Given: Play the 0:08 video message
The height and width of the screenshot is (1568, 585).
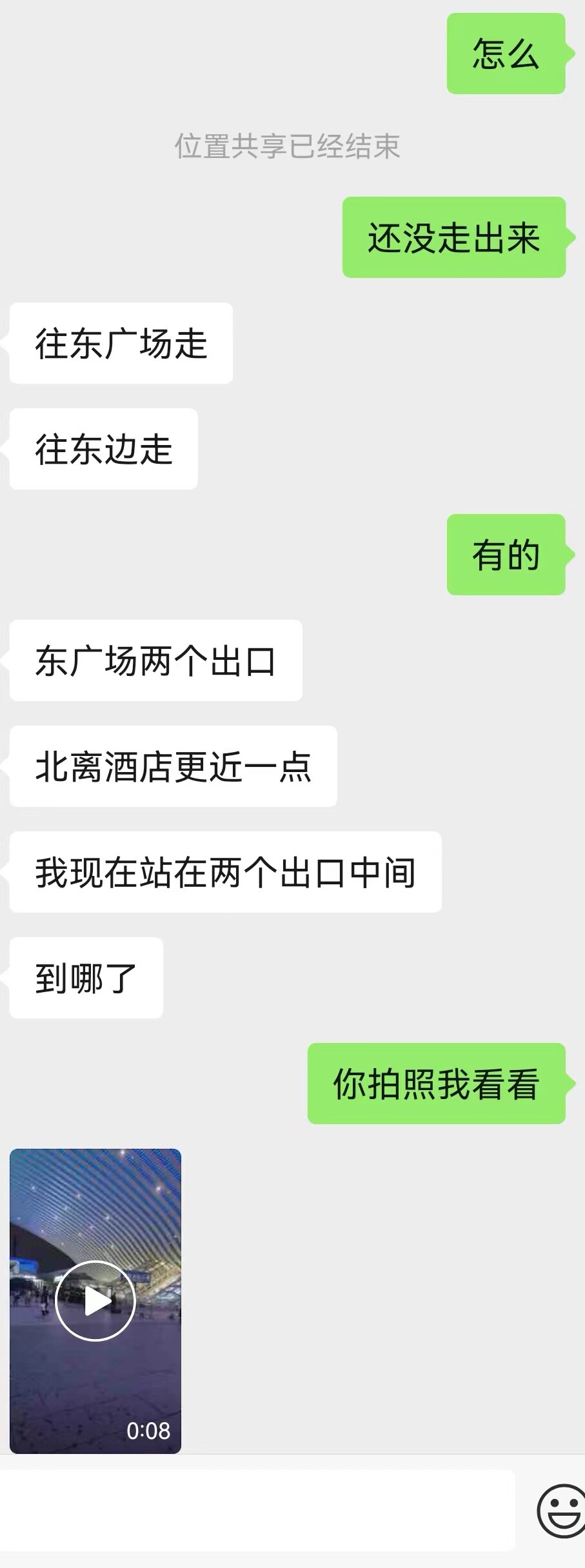Looking at the screenshot, I should (95, 1300).
